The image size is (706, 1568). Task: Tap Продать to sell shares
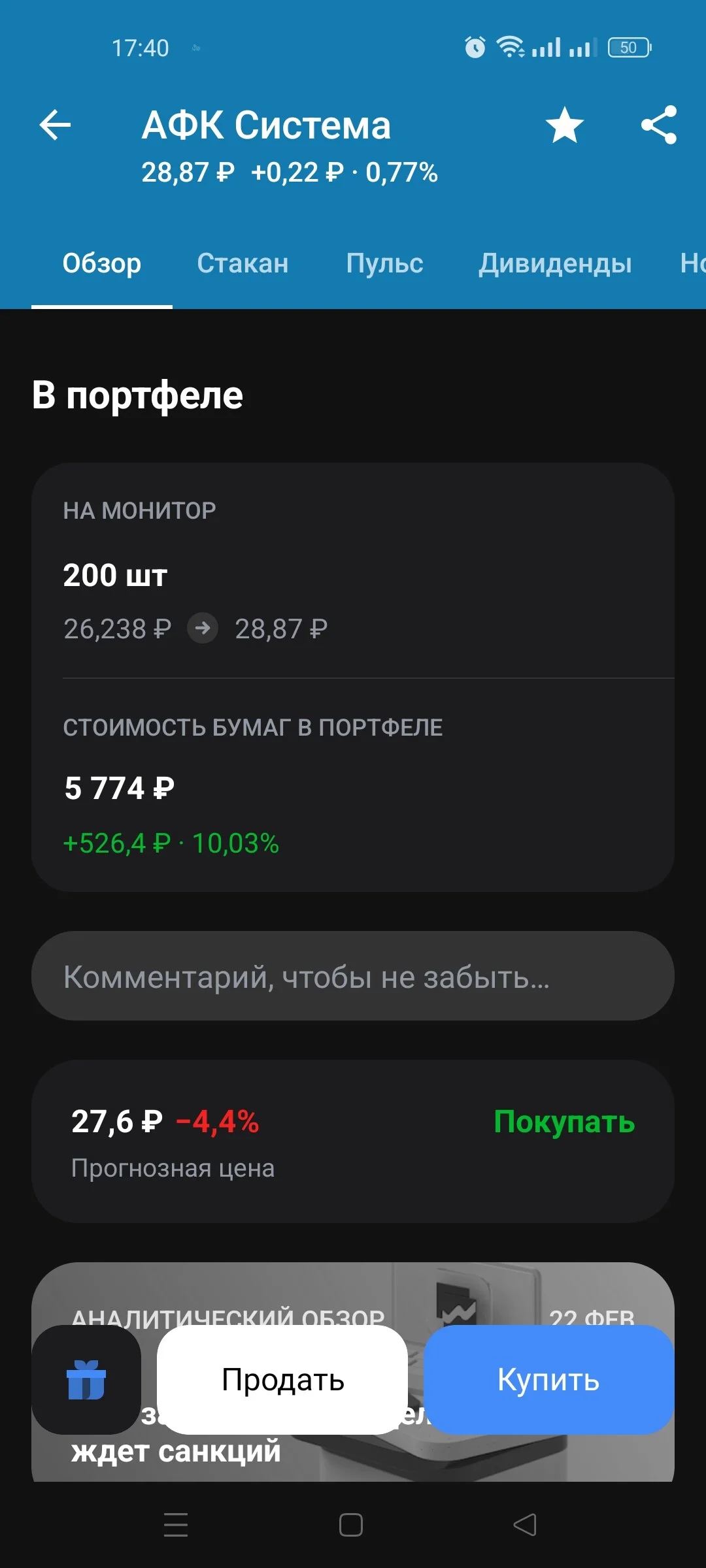point(282,1380)
